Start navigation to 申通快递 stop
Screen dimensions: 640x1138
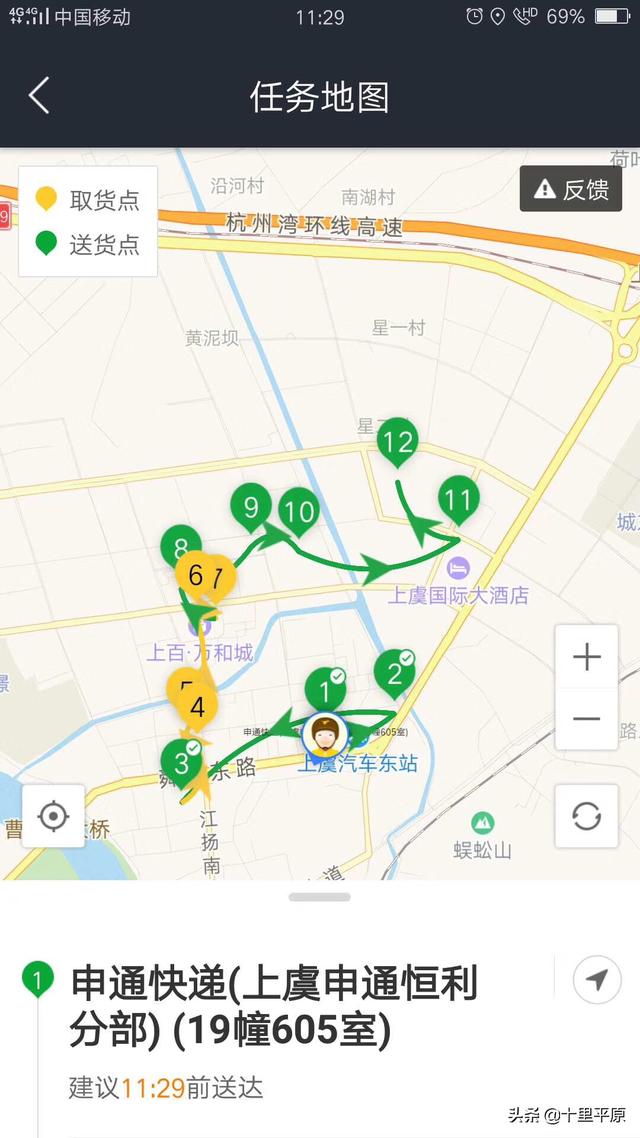tap(597, 980)
